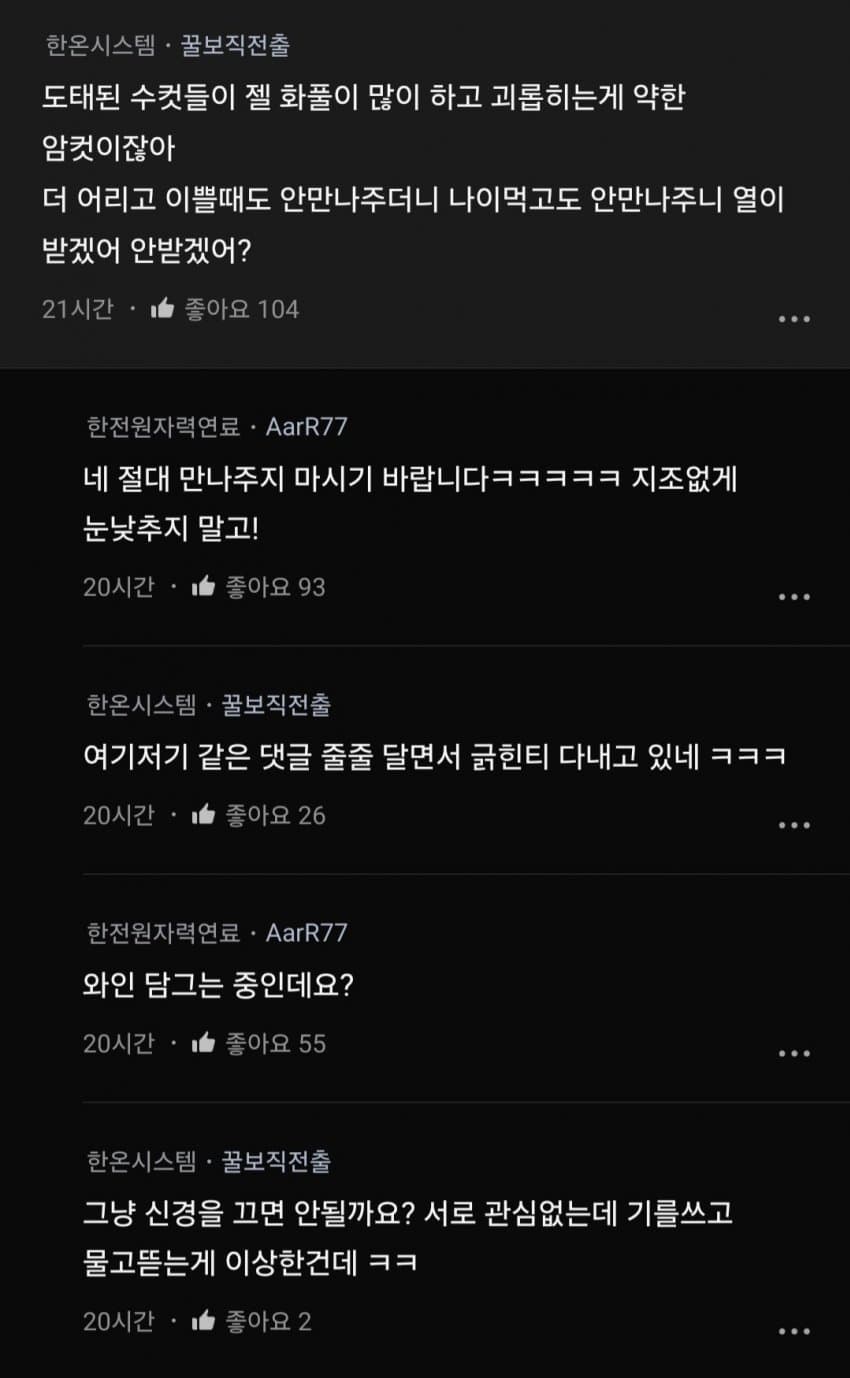Like the reply with 55 likes

click(x=204, y=1043)
